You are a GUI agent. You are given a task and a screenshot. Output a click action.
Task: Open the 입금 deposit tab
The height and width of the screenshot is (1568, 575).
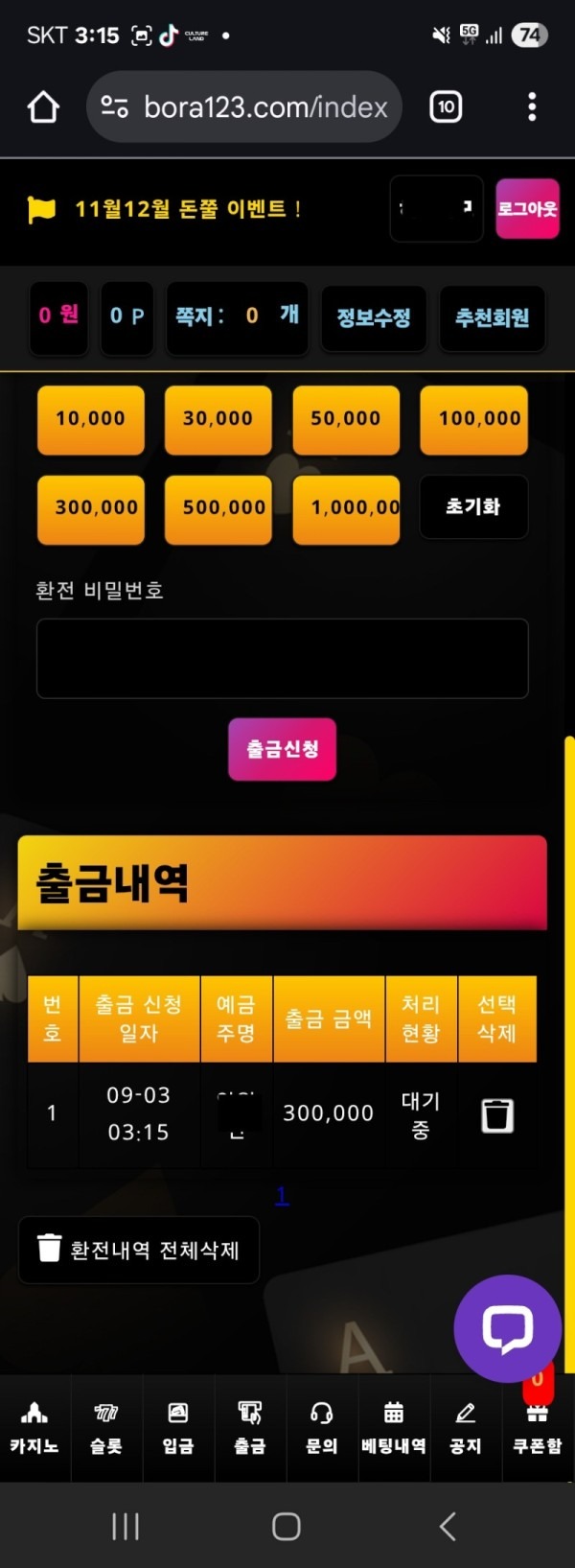pos(178,1428)
